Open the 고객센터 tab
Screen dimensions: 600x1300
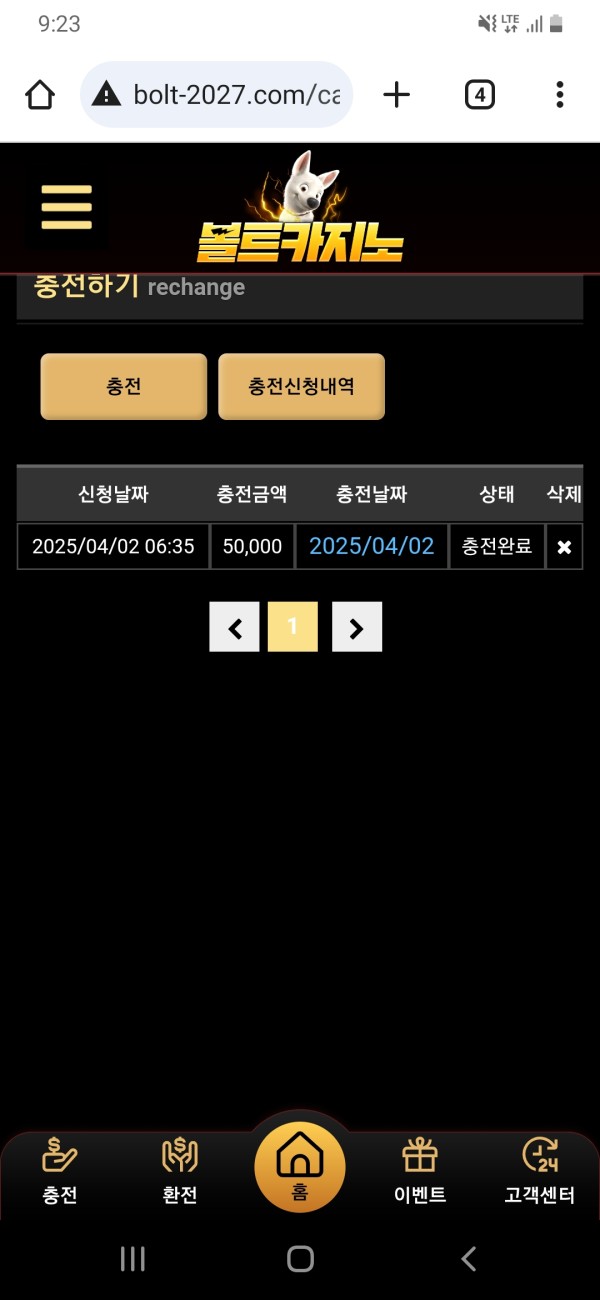(540, 1170)
